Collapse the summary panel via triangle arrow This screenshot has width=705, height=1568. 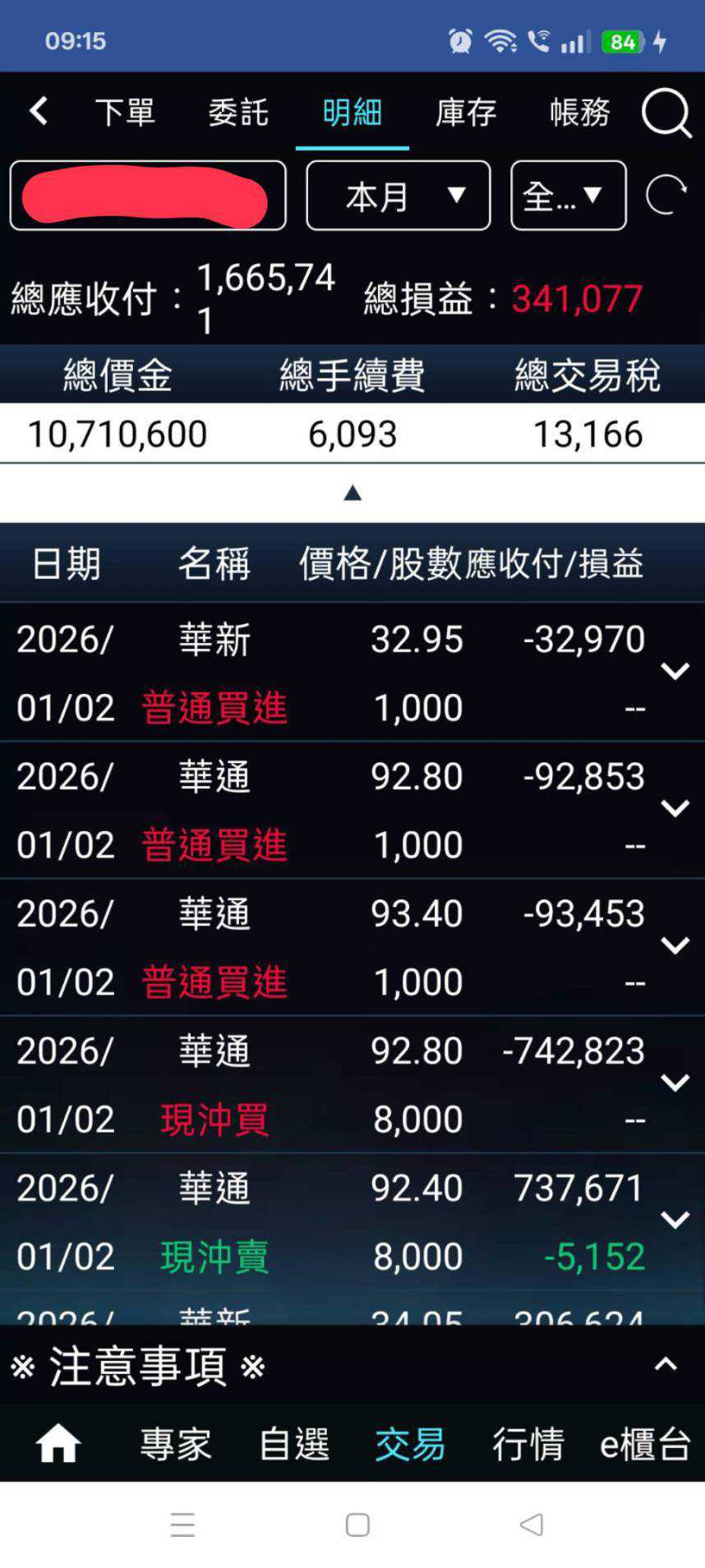coord(352,492)
